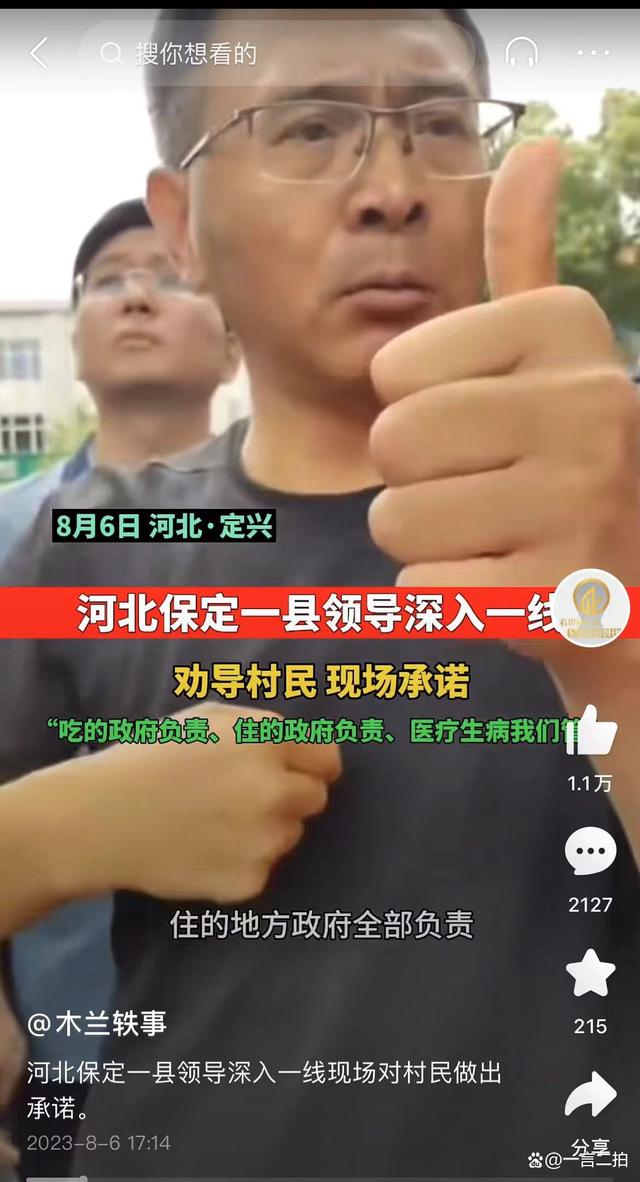This screenshot has height=1182, width=640.
Task: Favorite the video with the star icon
Action: [590, 974]
